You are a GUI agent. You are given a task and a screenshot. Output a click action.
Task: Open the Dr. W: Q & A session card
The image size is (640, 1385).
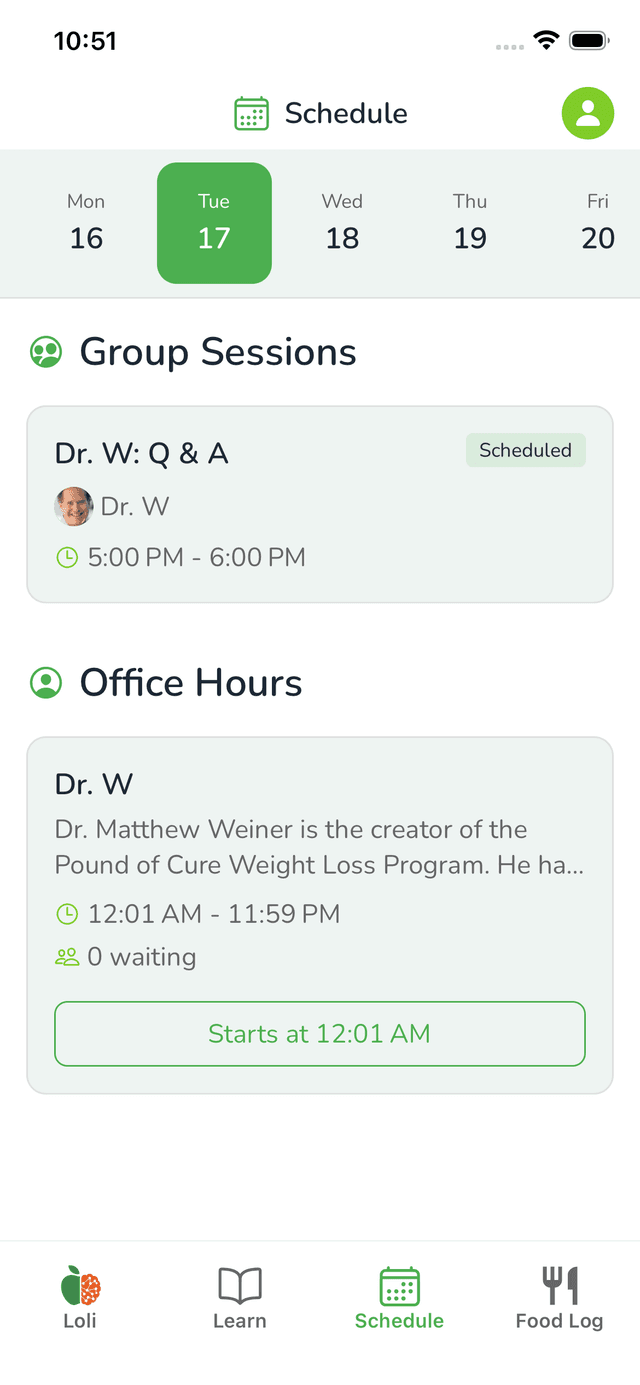pyautogui.click(x=319, y=504)
